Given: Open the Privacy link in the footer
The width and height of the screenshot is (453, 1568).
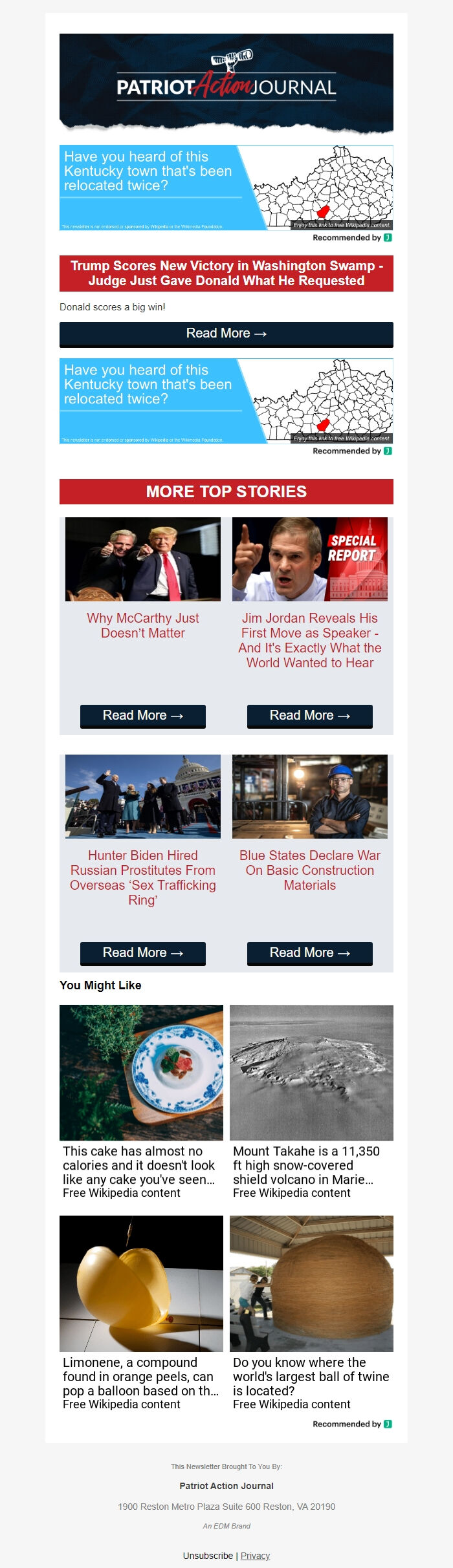Looking at the screenshot, I should 255,1556.
